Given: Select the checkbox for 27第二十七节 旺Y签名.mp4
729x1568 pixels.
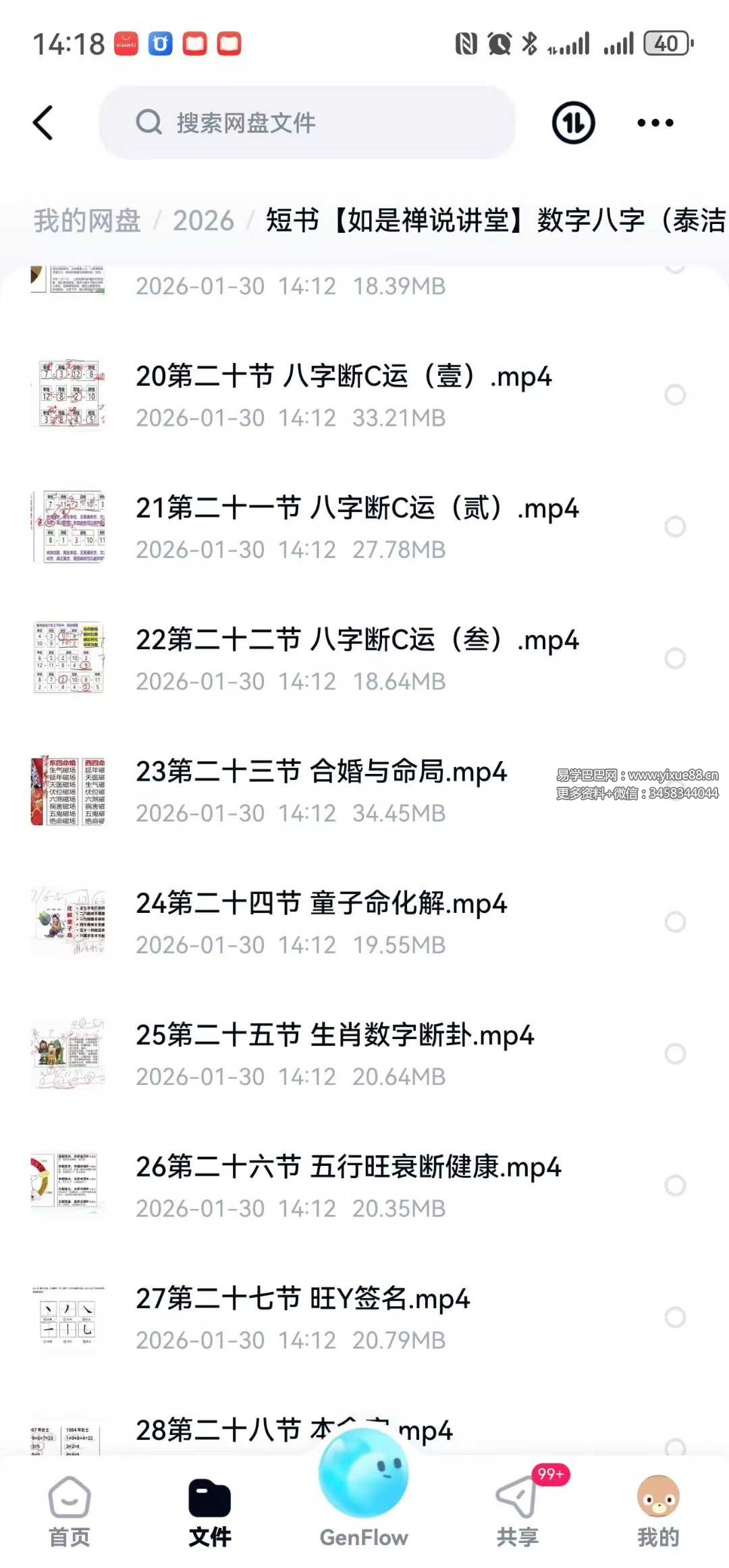Looking at the screenshot, I should [x=675, y=1317].
